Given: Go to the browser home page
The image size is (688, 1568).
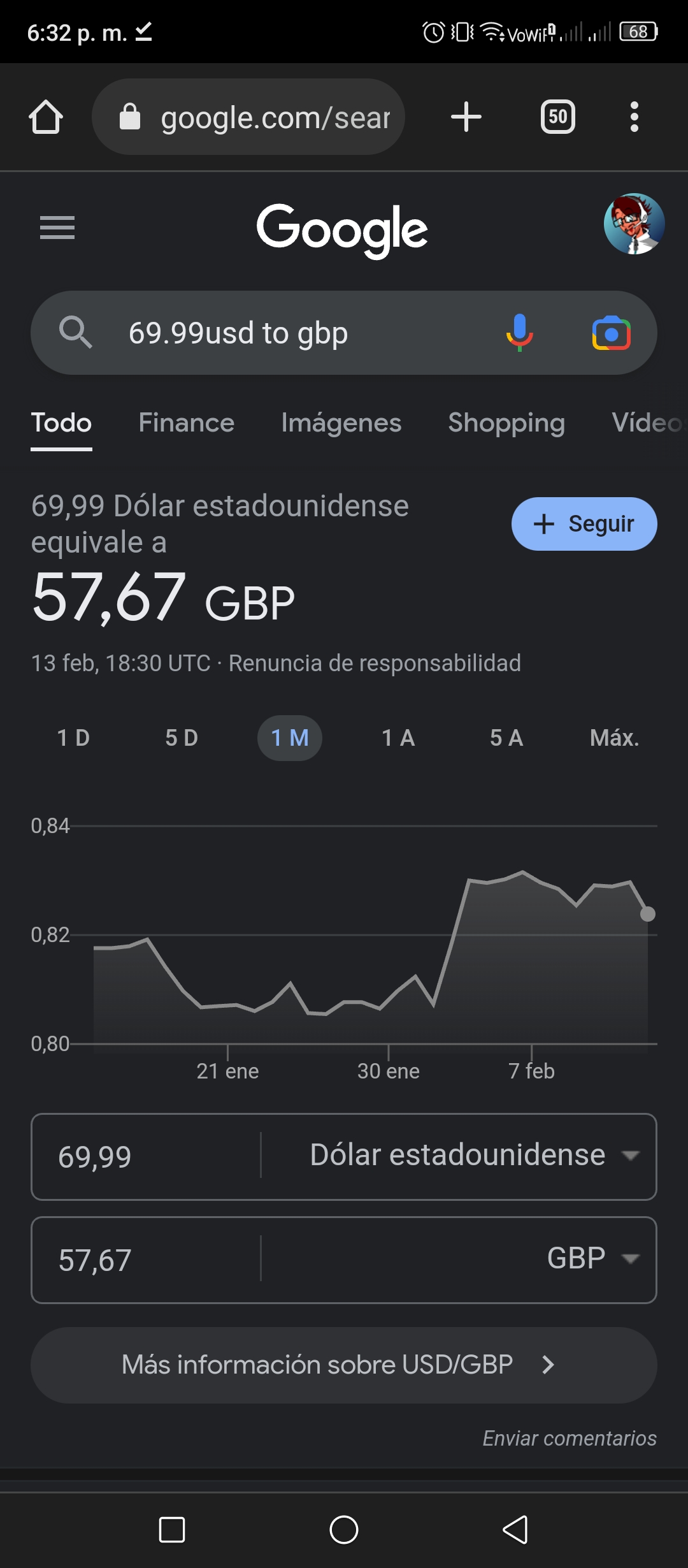Looking at the screenshot, I should click(x=46, y=117).
